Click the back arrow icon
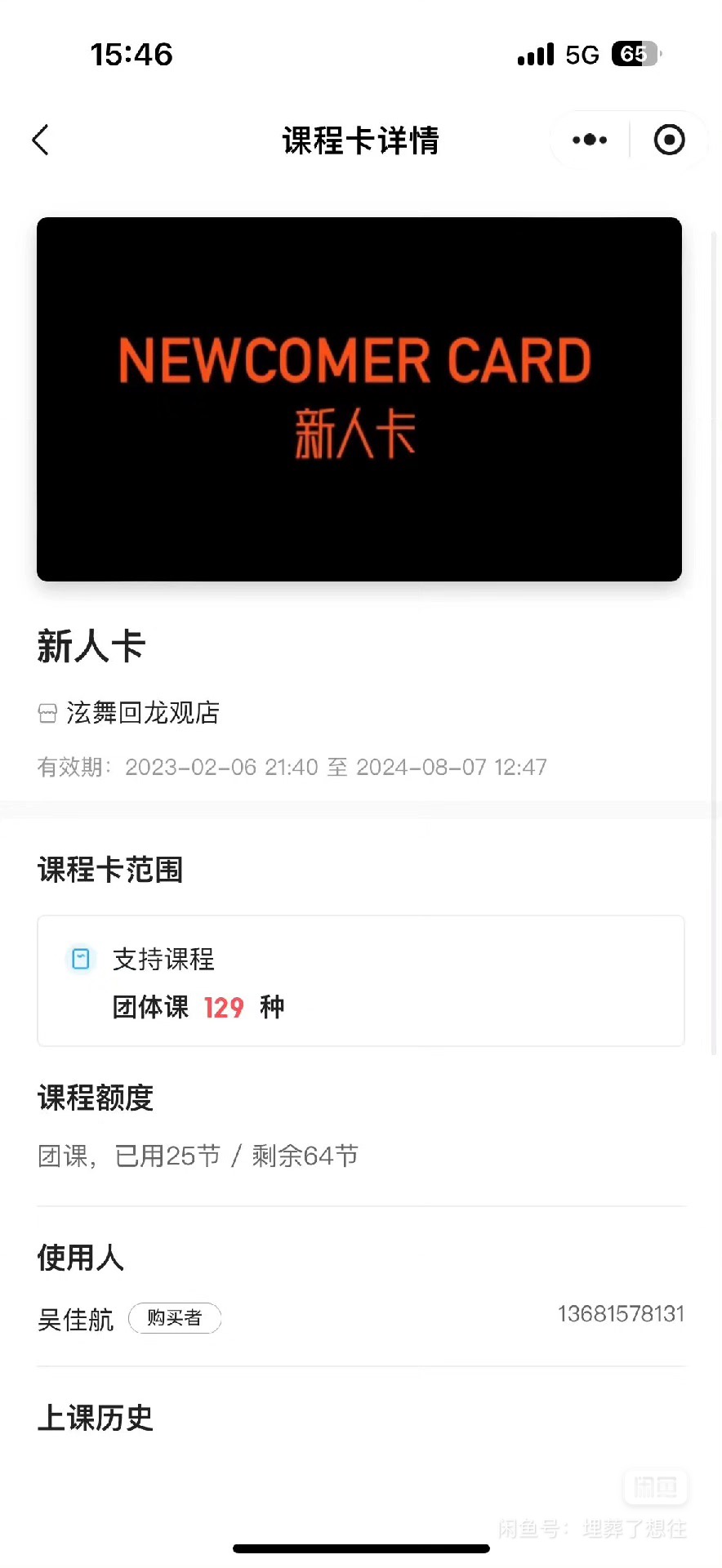Image resolution: width=722 pixels, height=1568 pixels. point(41,140)
